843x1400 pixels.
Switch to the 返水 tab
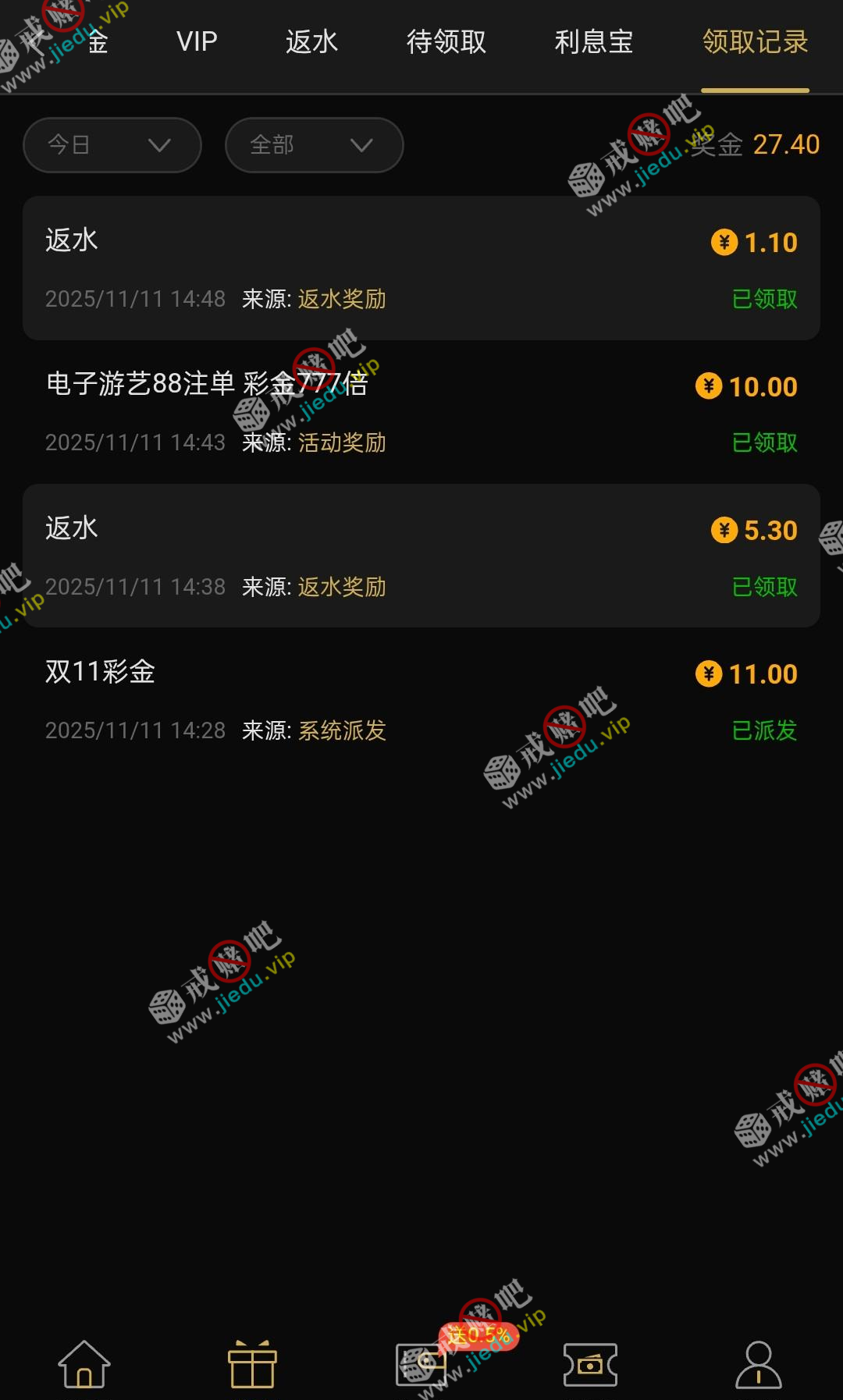coord(311,42)
